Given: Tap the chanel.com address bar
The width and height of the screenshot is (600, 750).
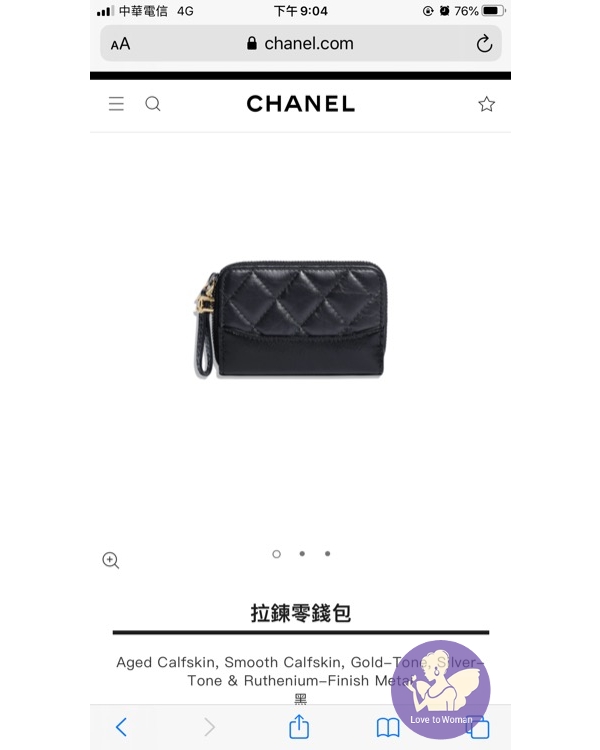Looking at the screenshot, I should coord(300,43).
